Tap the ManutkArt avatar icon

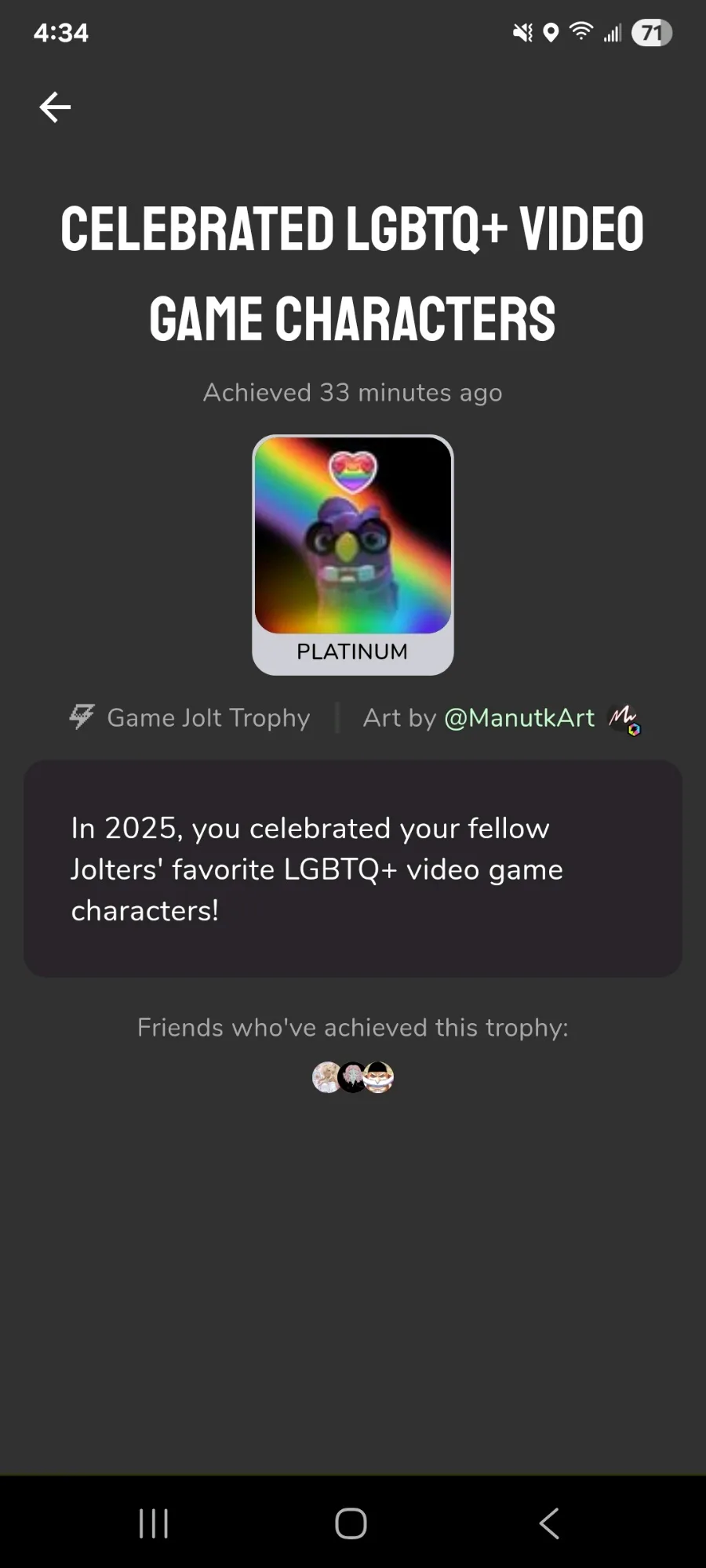[x=625, y=718]
